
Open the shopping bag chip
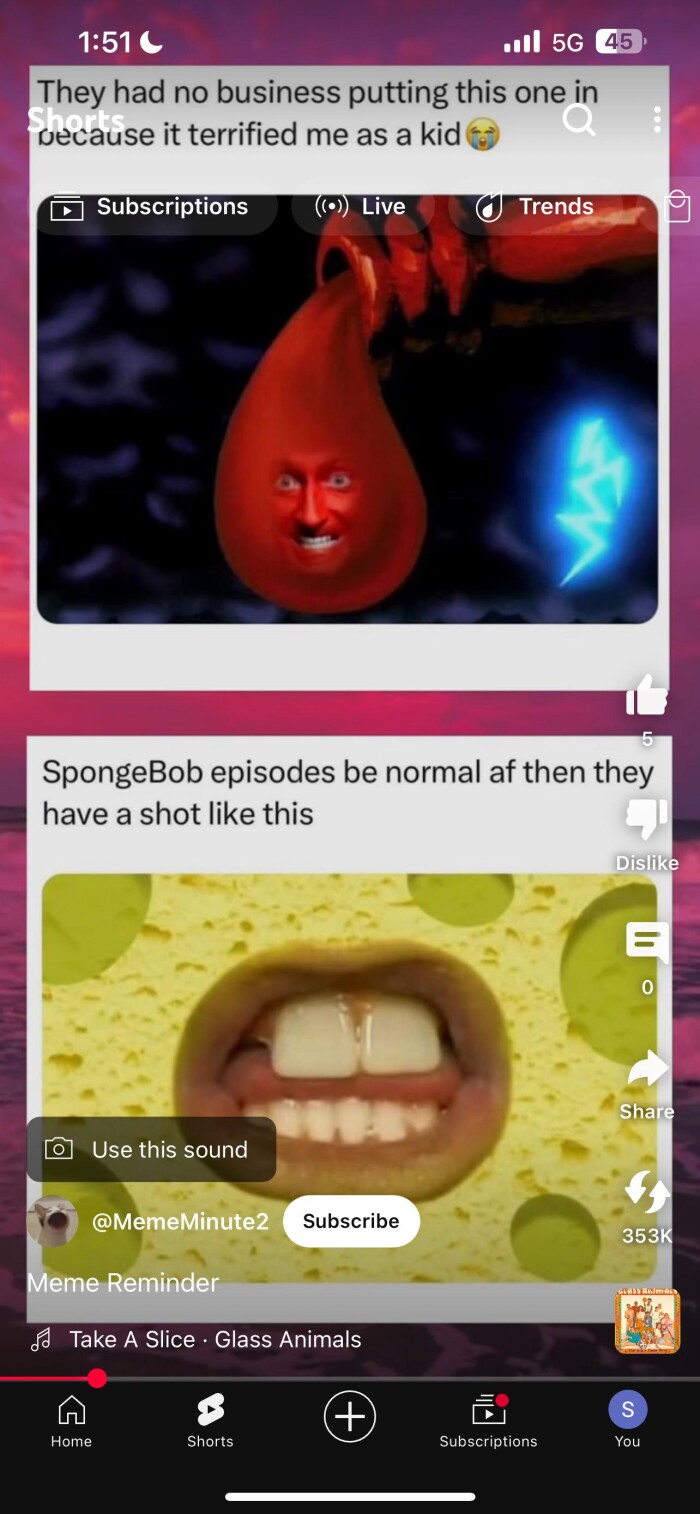click(x=677, y=207)
